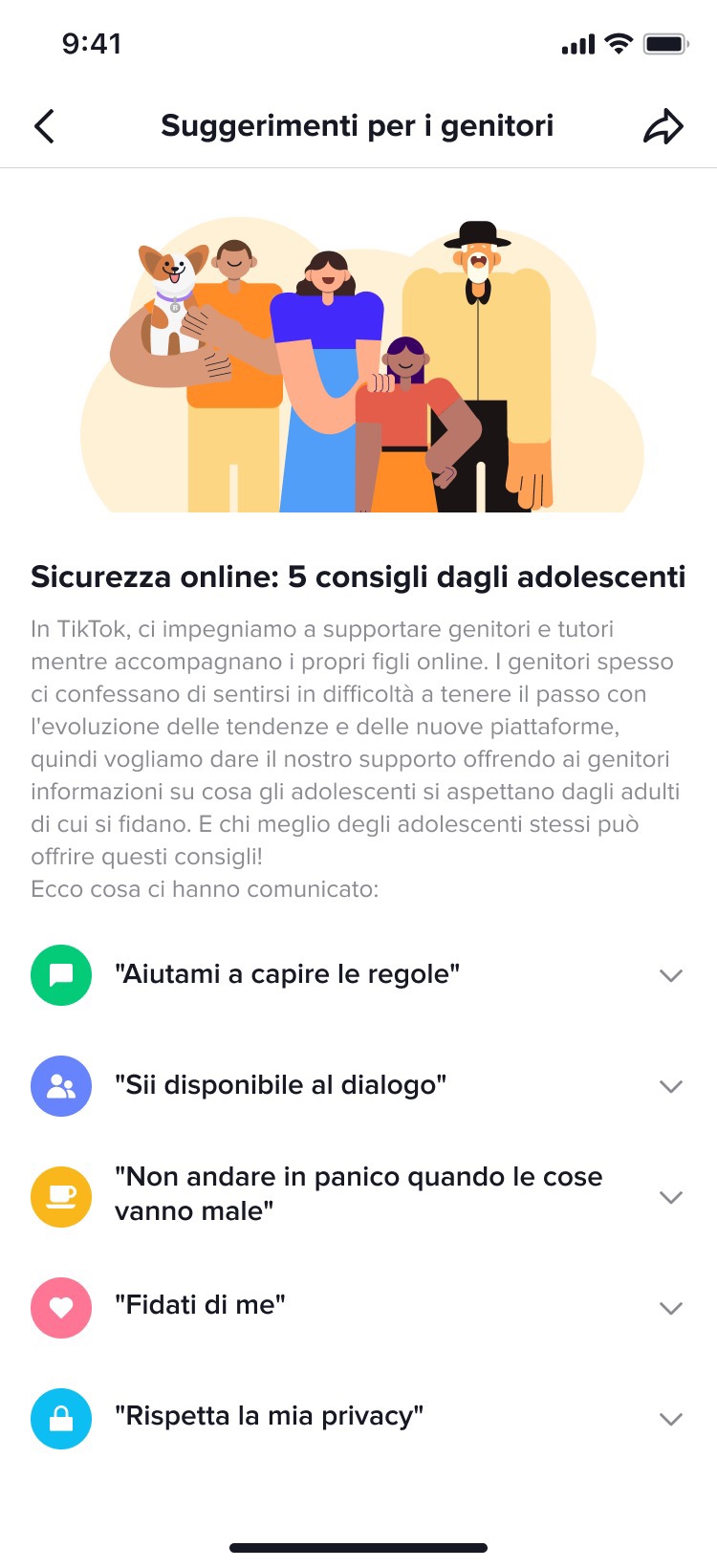Open "Non andare in panico" tip
This screenshot has width=717, height=1568.
click(x=670, y=1197)
